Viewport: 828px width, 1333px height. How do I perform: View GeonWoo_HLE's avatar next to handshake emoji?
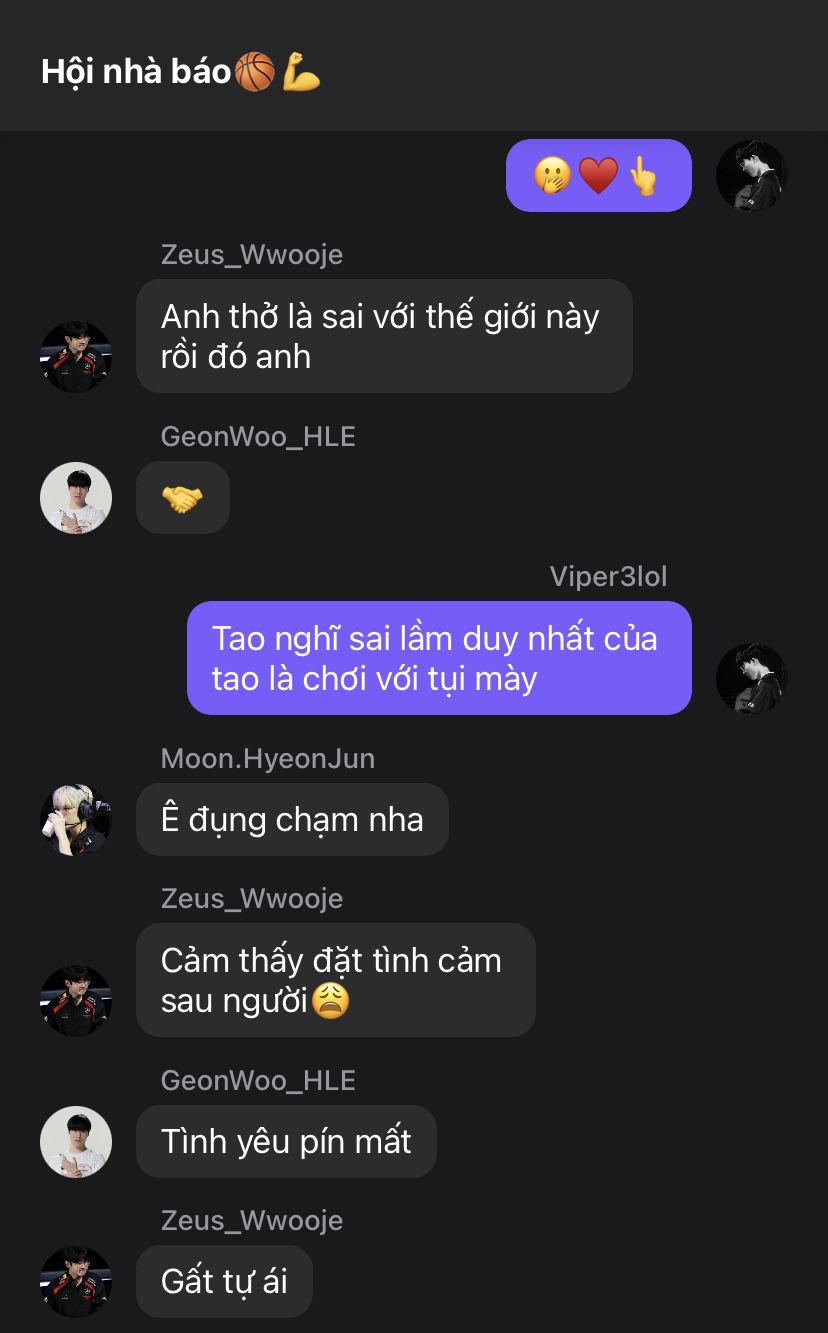[76, 498]
